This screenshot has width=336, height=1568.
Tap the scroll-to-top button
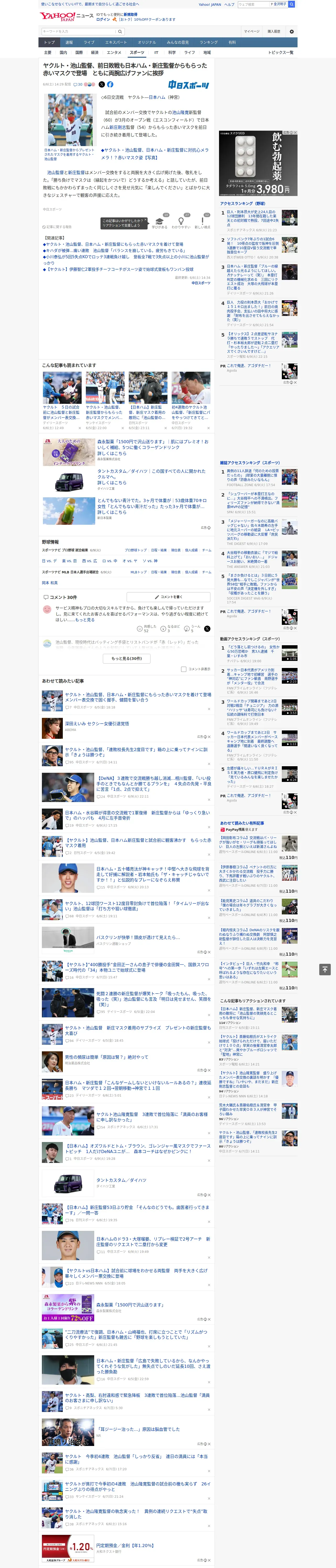pyautogui.click(x=324, y=969)
